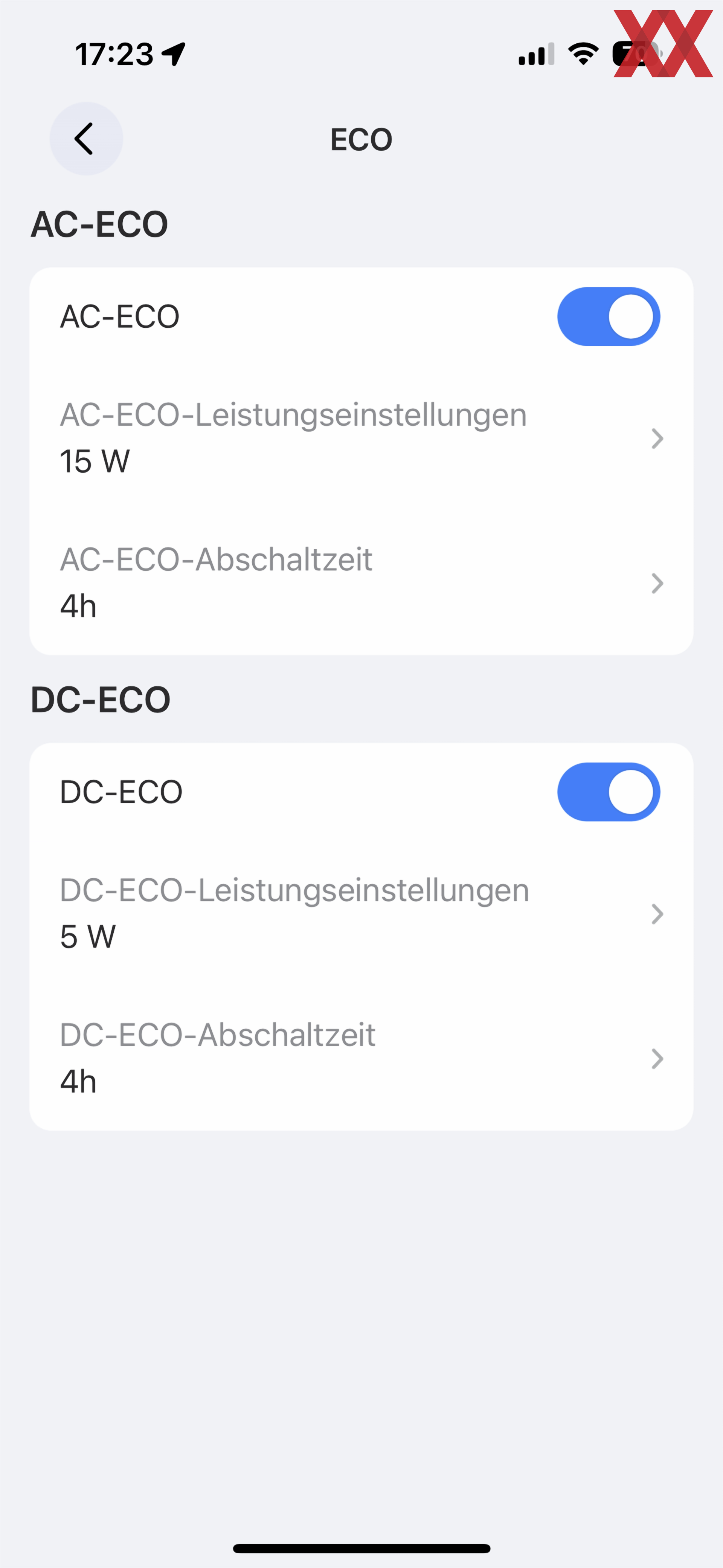This screenshot has width=723, height=1568.
Task: Open DC-ECO-Leistungseinstellungen set to 5 W
Action: (x=361, y=914)
